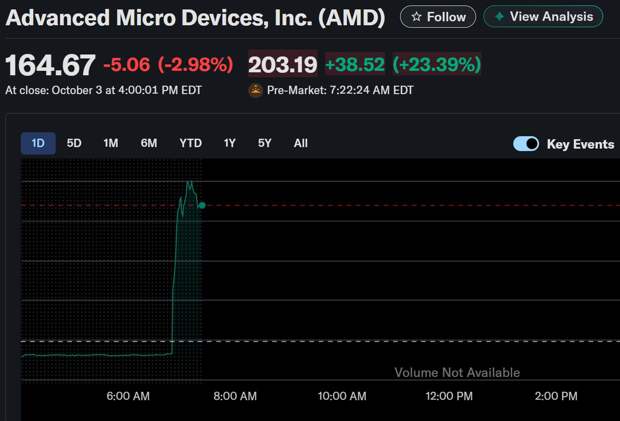This screenshot has width=620, height=421.
Task: Select the 1D chart range
Action: point(38,143)
